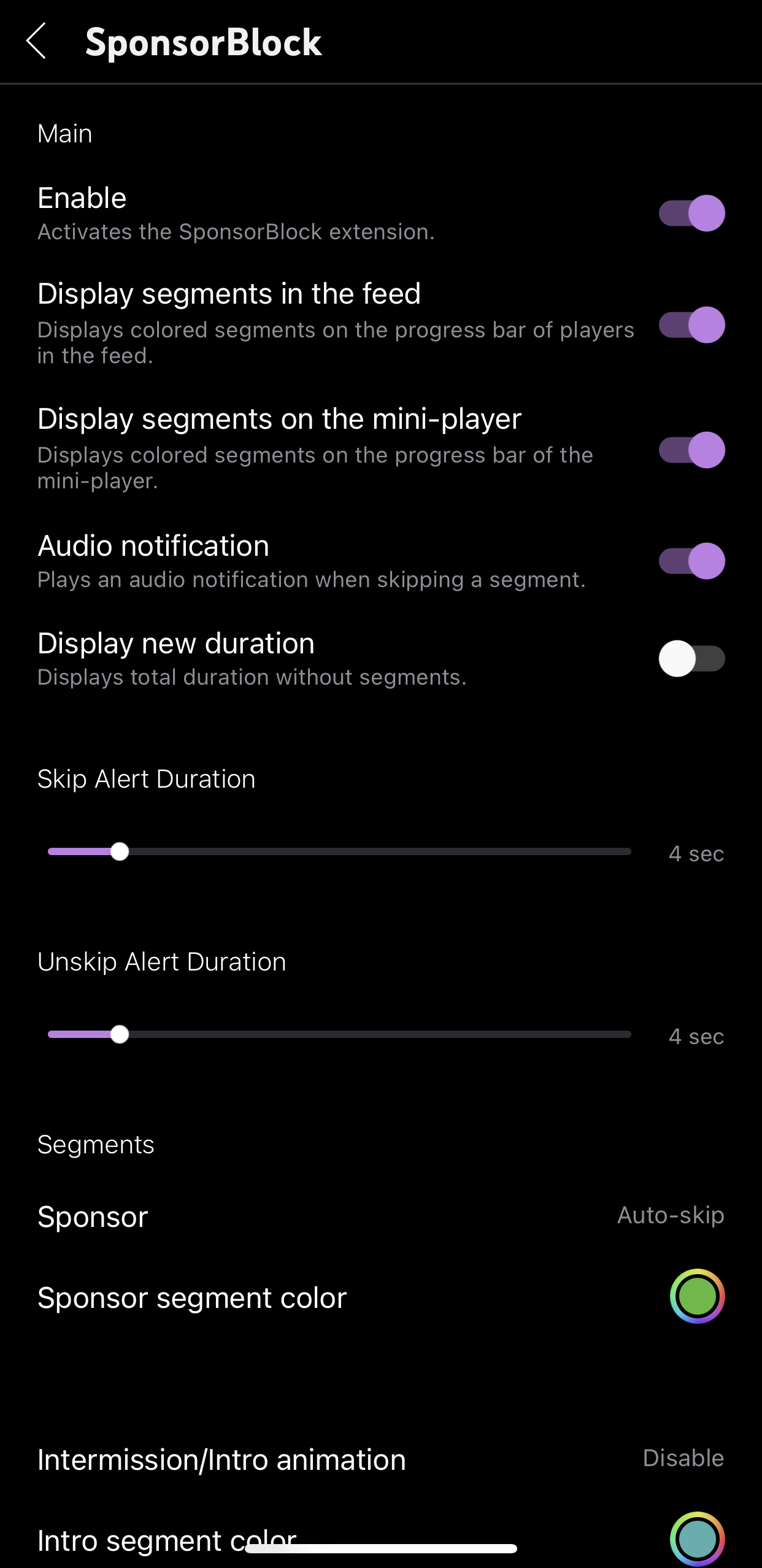The image size is (762, 1568).
Task: Disable the SponsorBlock Enable switch
Action: coord(691,213)
